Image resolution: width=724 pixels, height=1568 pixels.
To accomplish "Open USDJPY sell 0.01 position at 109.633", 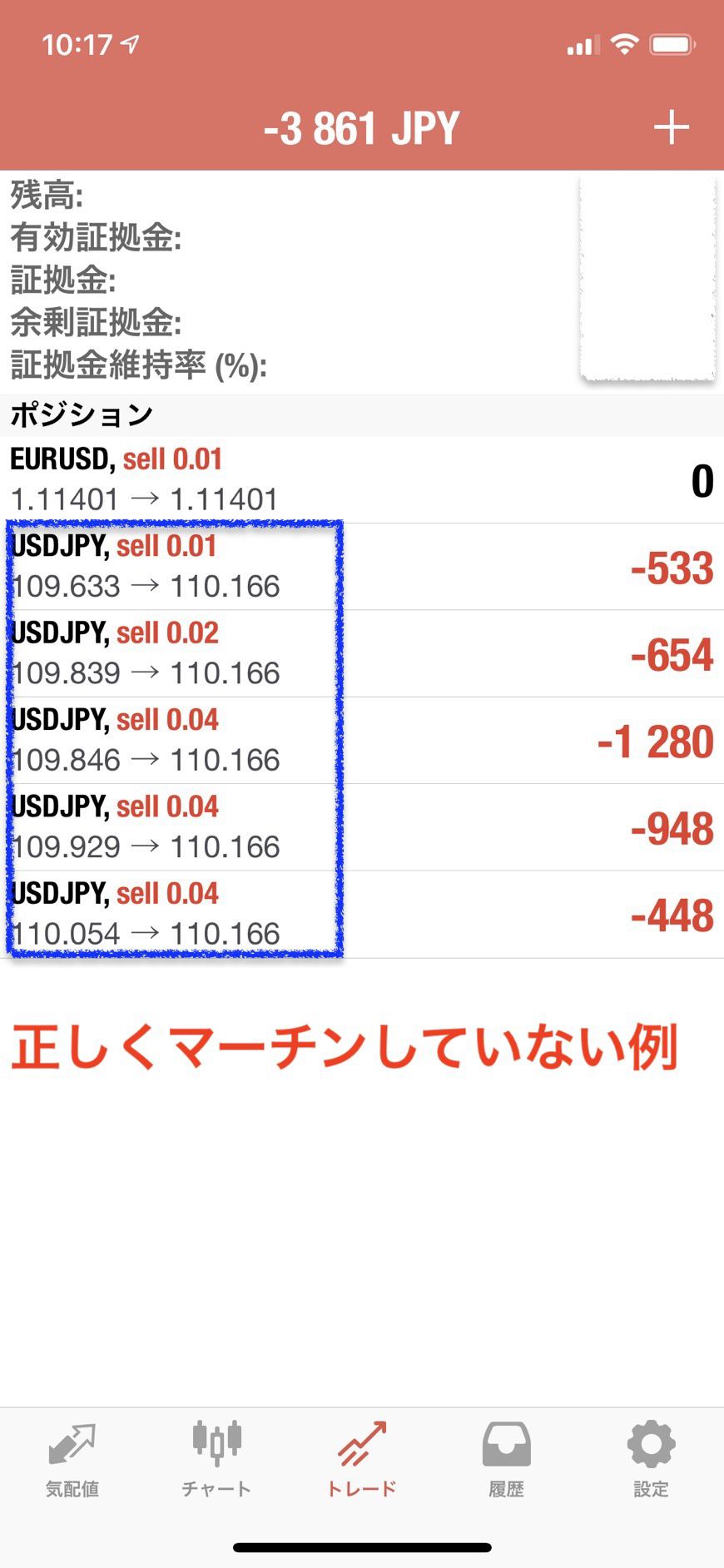I will pos(361,567).
